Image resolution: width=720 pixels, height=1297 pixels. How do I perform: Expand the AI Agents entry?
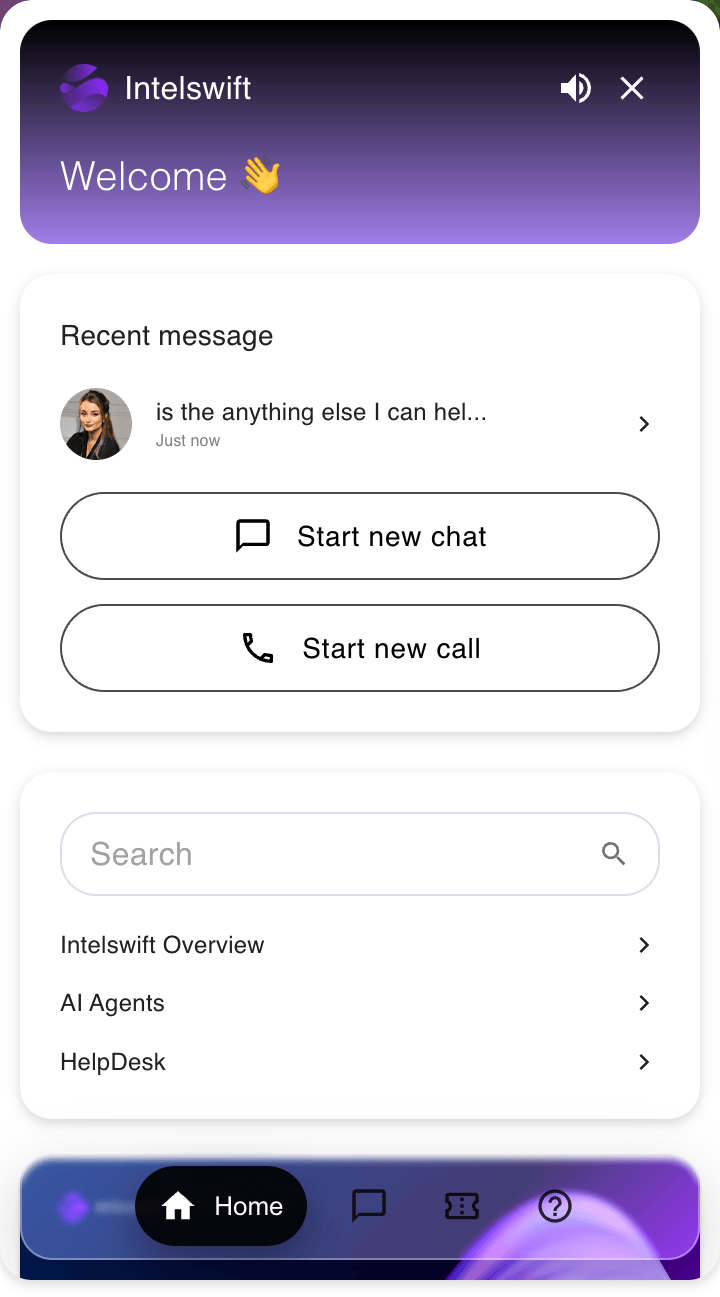click(x=644, y=1003)
